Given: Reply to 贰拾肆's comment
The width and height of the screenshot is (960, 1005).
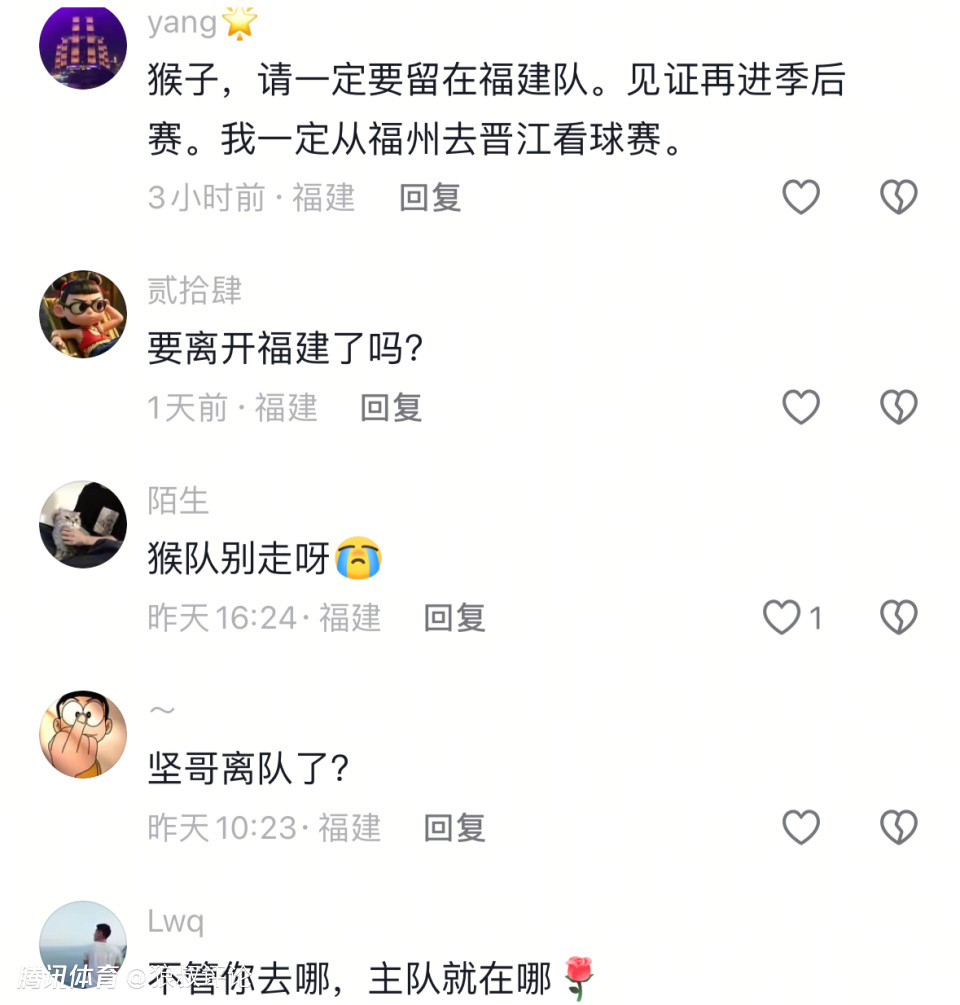Looking at the screenshot, I should [x=391, y=408].
